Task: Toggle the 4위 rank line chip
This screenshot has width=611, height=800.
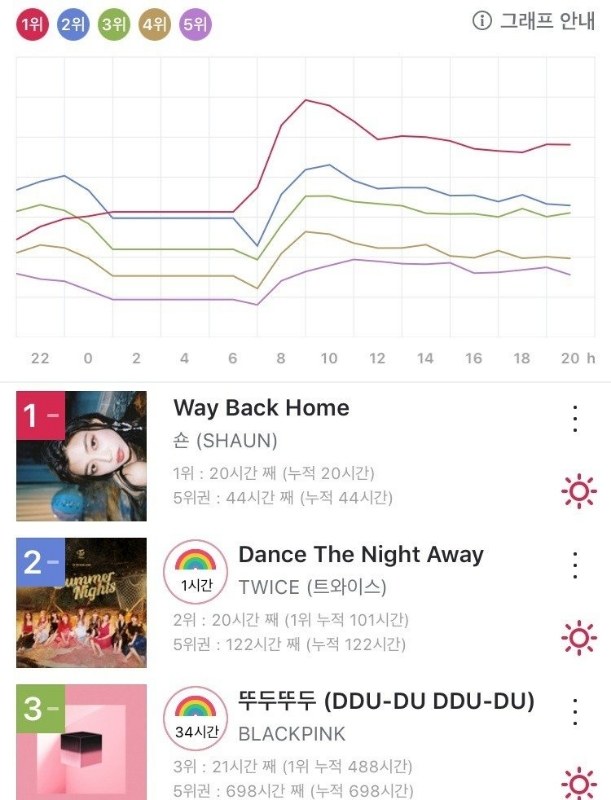Action: coord(155,24)
